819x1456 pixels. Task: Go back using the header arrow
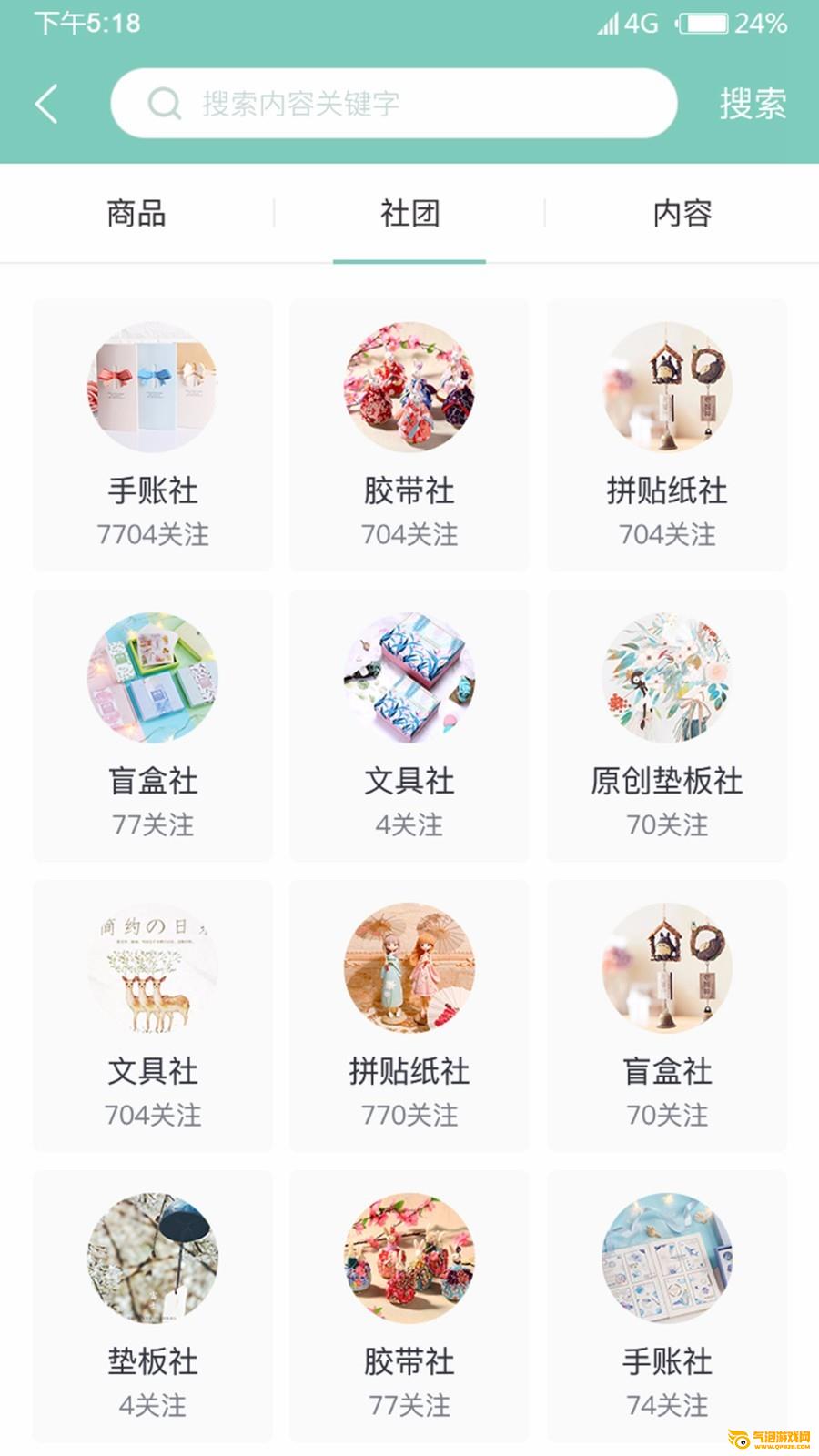pos(47,104)
